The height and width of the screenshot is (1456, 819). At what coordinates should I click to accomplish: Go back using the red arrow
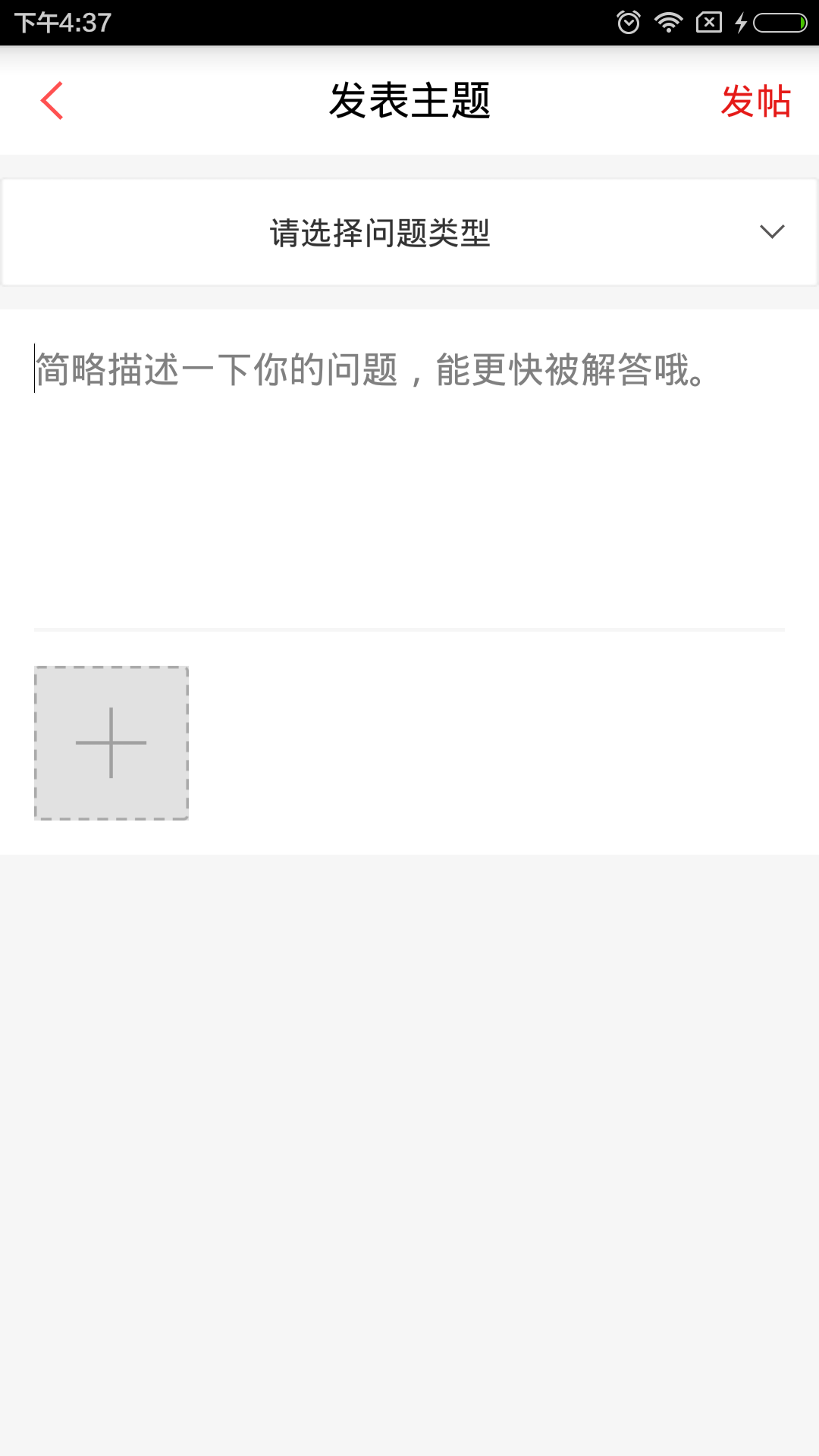pyautogui.click(x=52, y=101)
